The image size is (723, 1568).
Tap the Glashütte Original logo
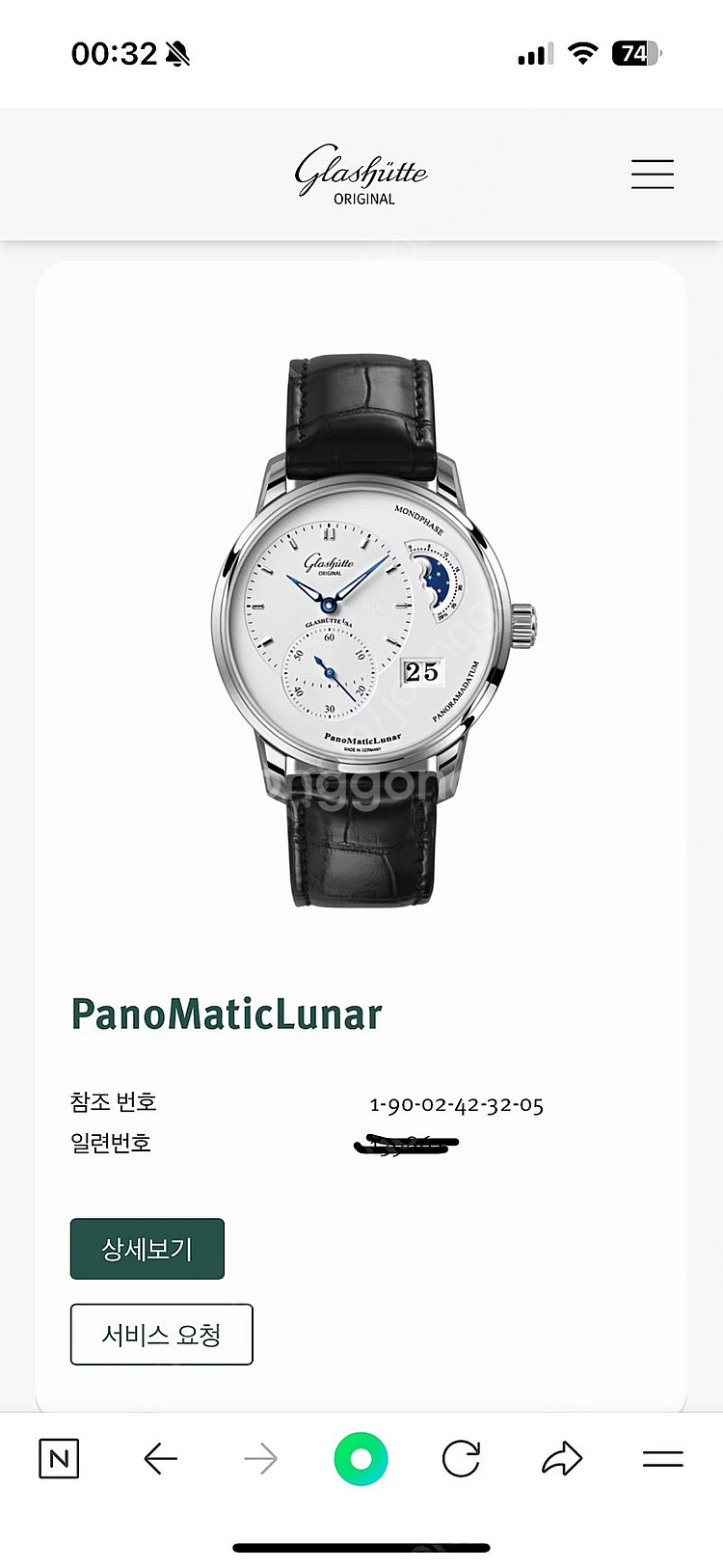(361, 175)
